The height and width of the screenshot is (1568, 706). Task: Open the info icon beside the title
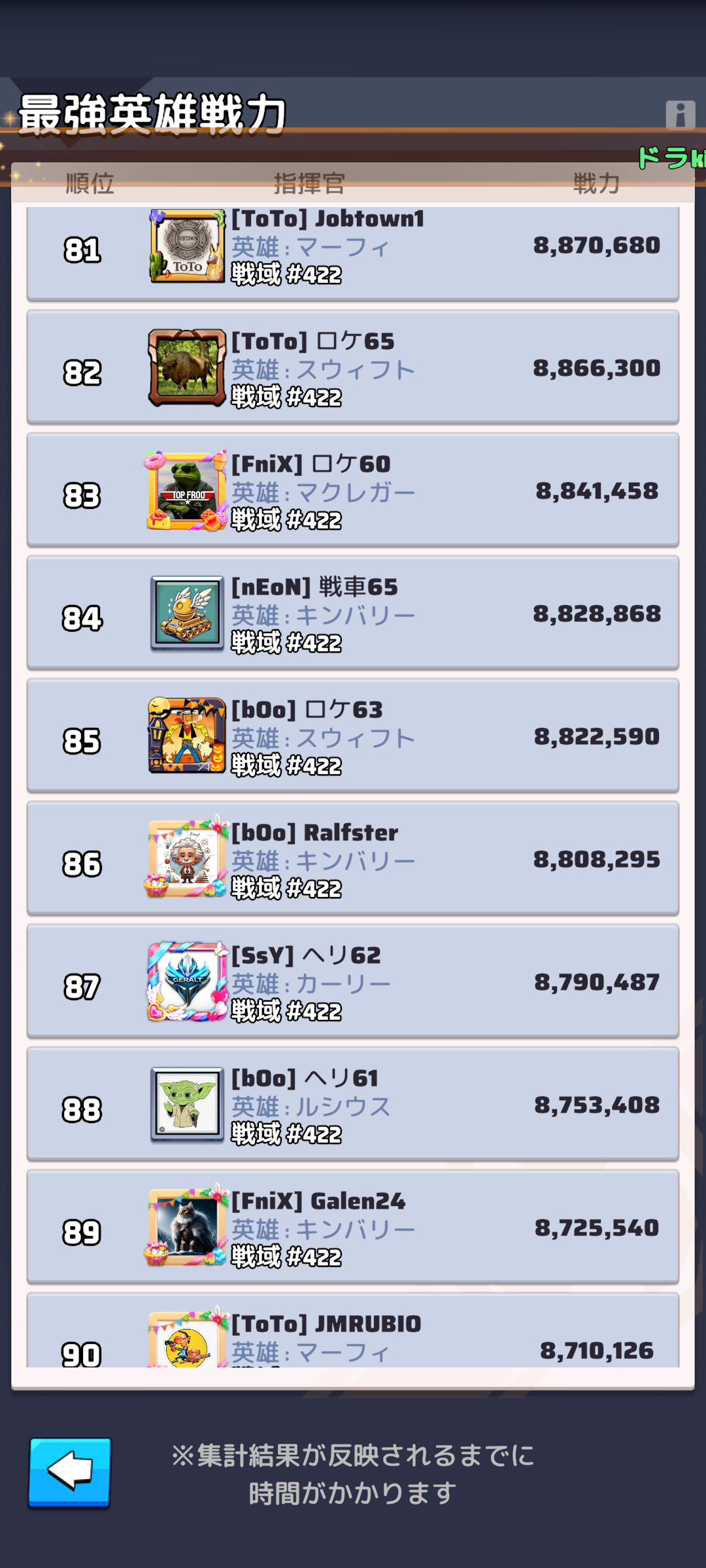point(680,115)
